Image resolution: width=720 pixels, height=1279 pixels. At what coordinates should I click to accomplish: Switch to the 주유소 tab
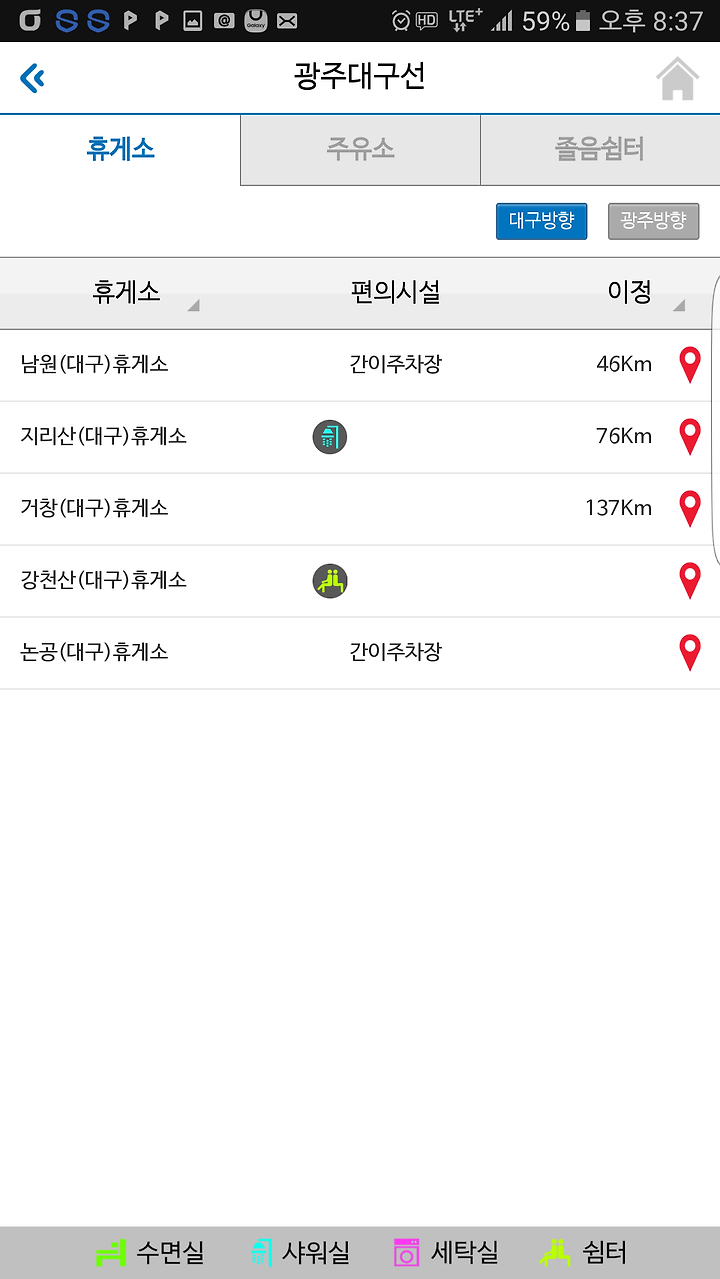click(360, 150)
